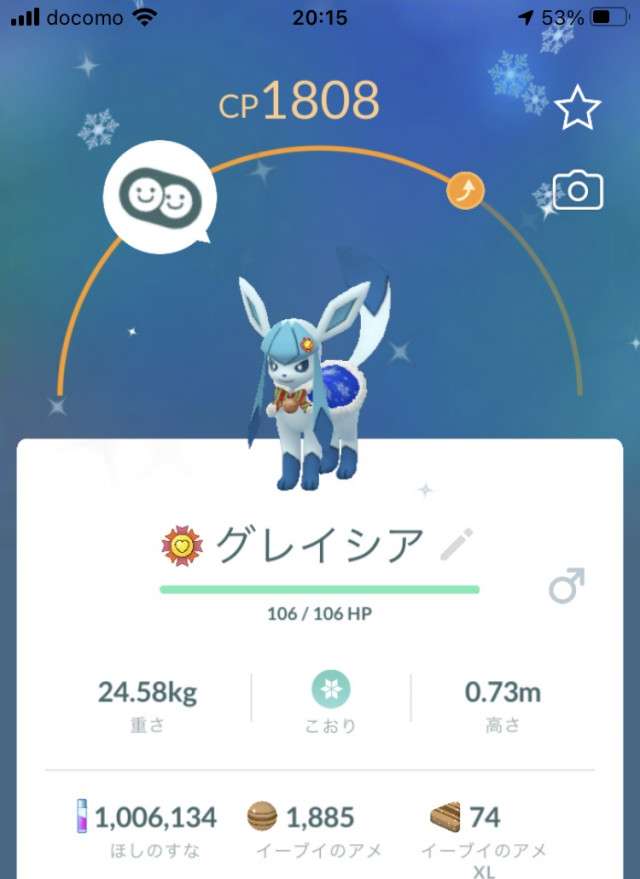Tap the pencil icon to rename グレイシア
This screenshot has width=640, height=879.
(x=456, y=545)
